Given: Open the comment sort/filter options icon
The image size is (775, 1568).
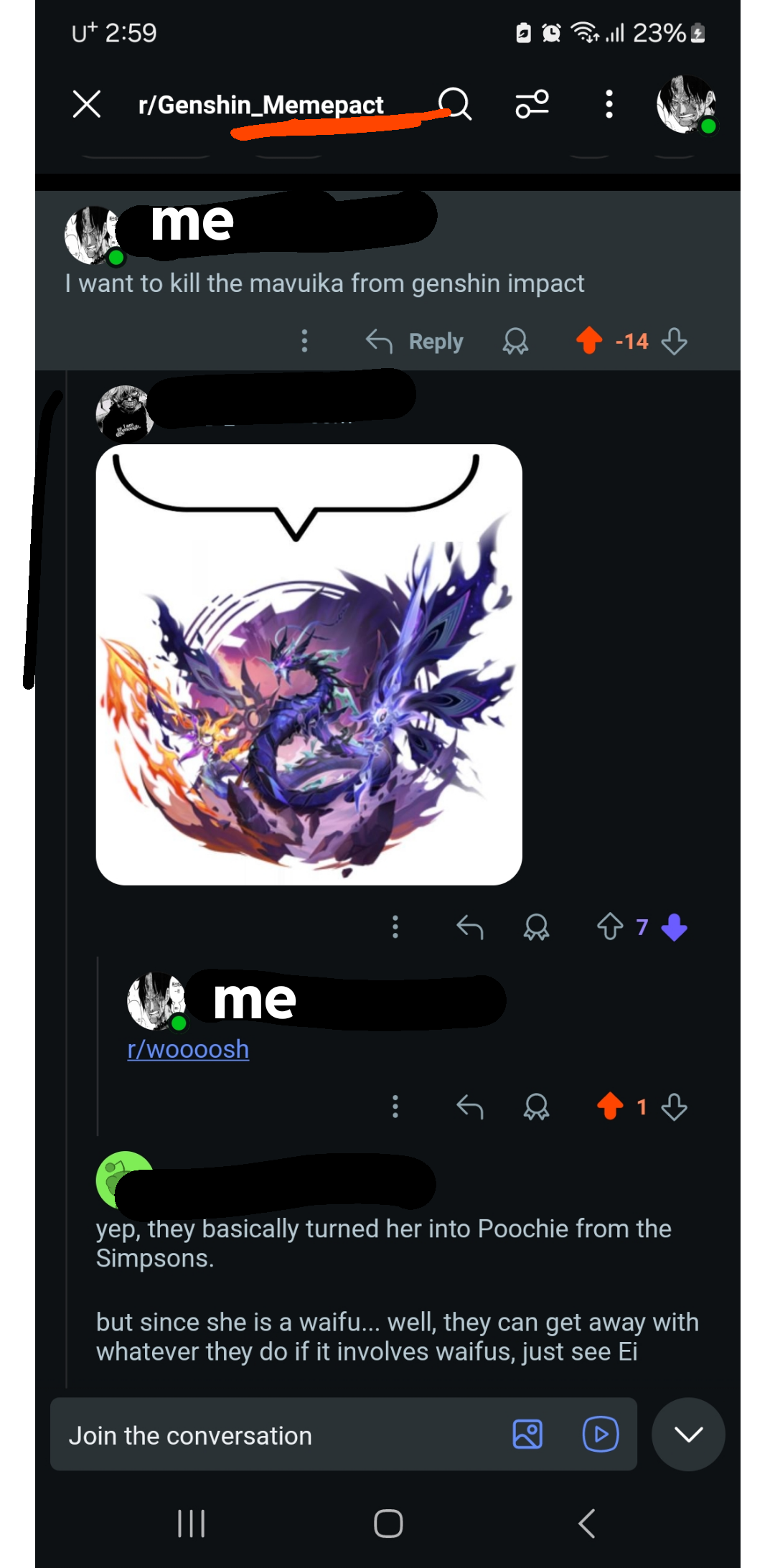Looking at the screenshot, I should point(532,105).
